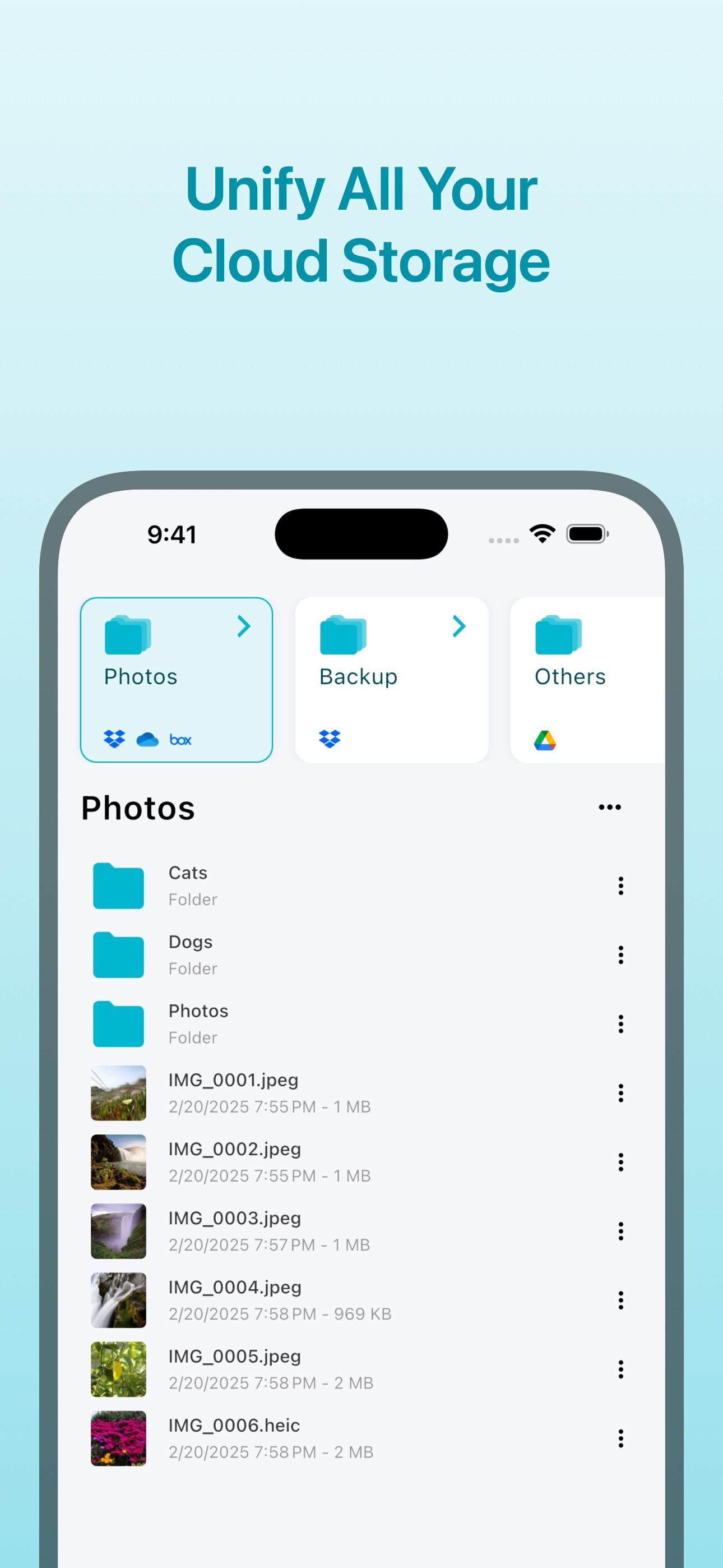Open the options menu for the Cats folder
The height and width of the screenshot is (1568, 723).
click(621, 886)
